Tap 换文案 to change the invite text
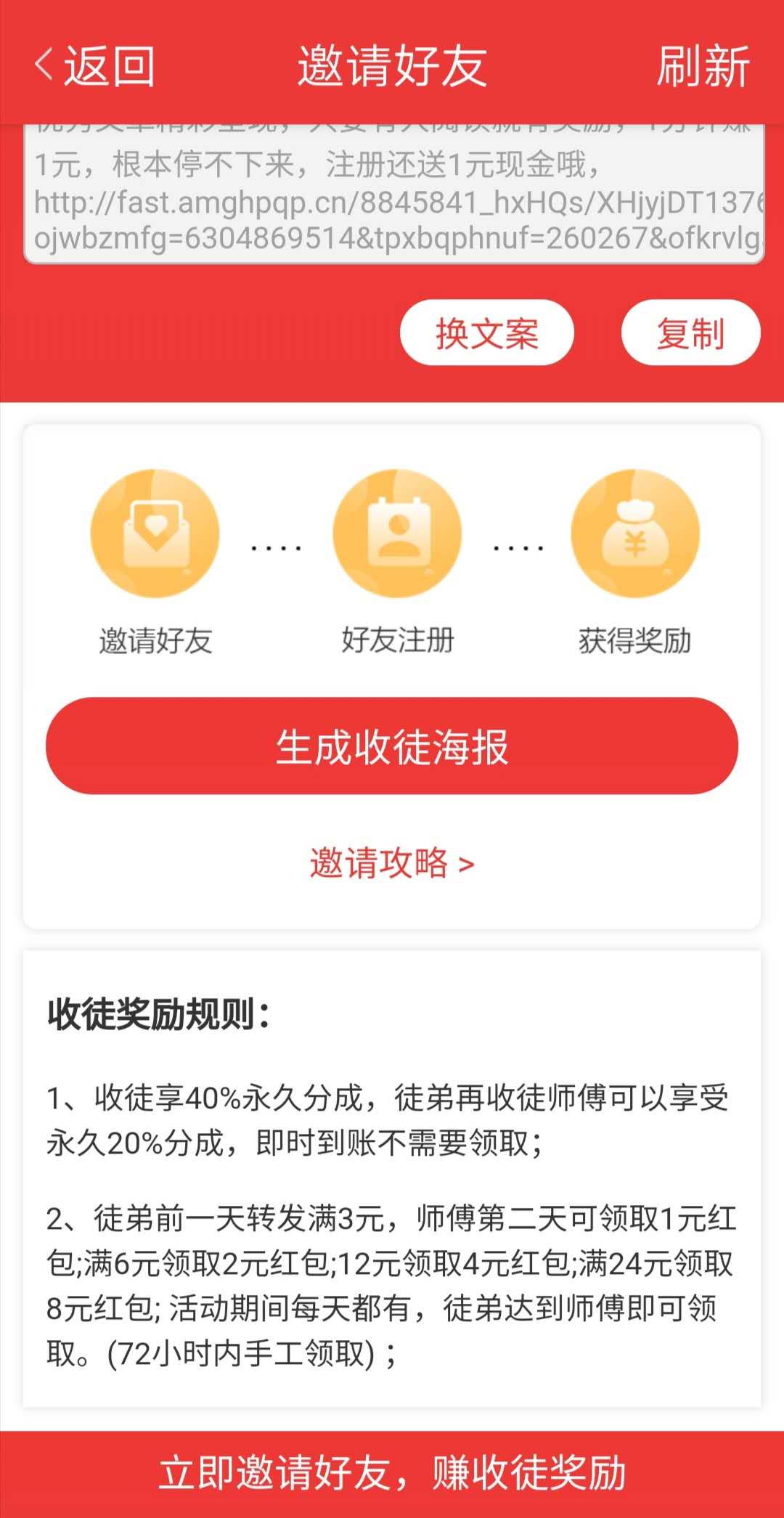784x1518 pixels. [487, 333]
